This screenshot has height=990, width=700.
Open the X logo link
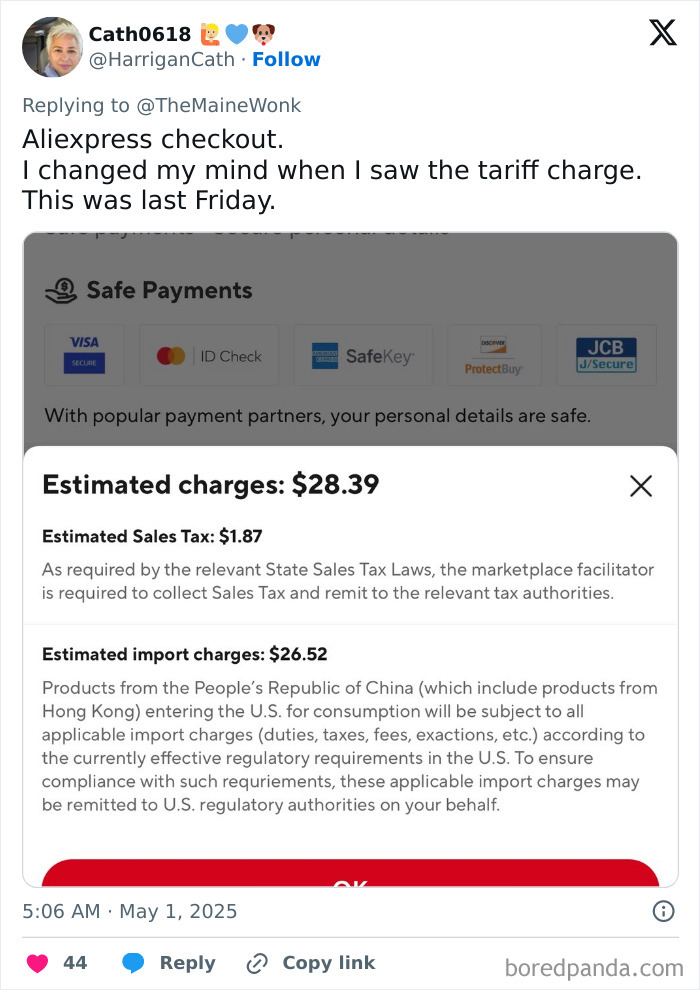[x=662, y=34]
